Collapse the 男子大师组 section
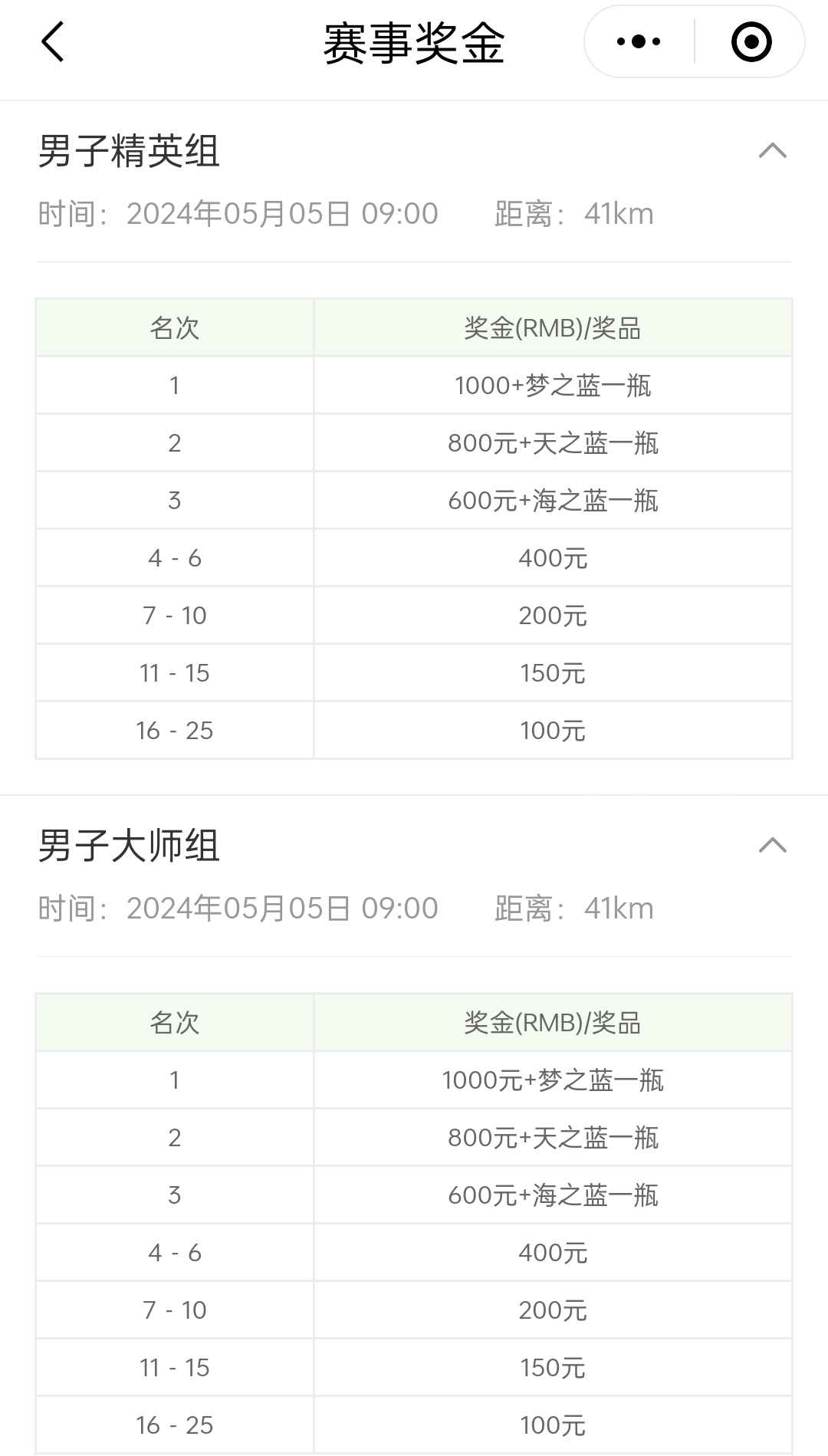The width and height of the screenshot is (828, 1456). click(x=772, y=845)
